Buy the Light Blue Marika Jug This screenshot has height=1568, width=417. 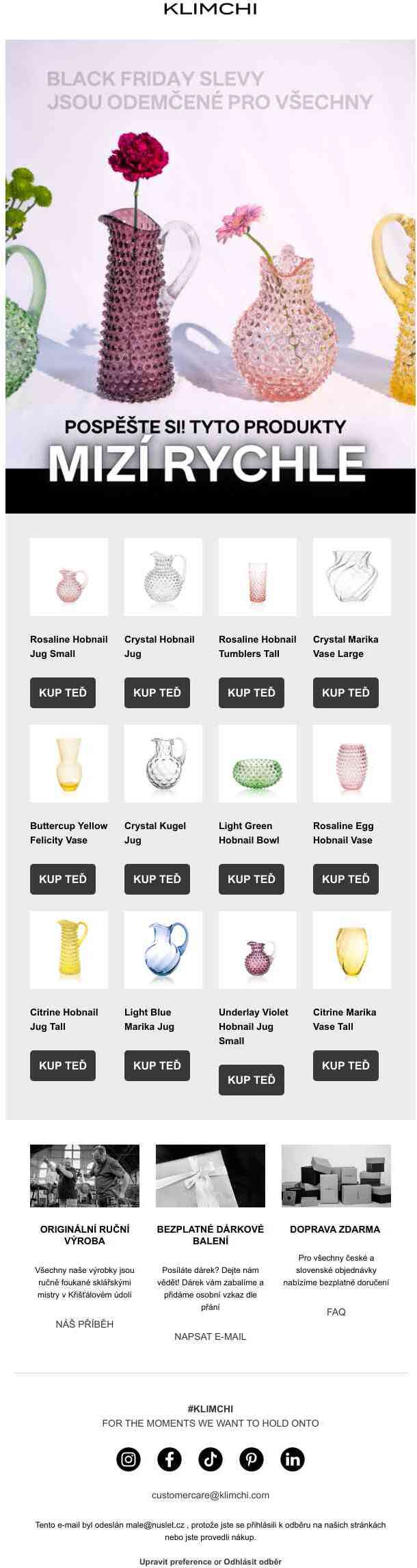[157, 1065]
